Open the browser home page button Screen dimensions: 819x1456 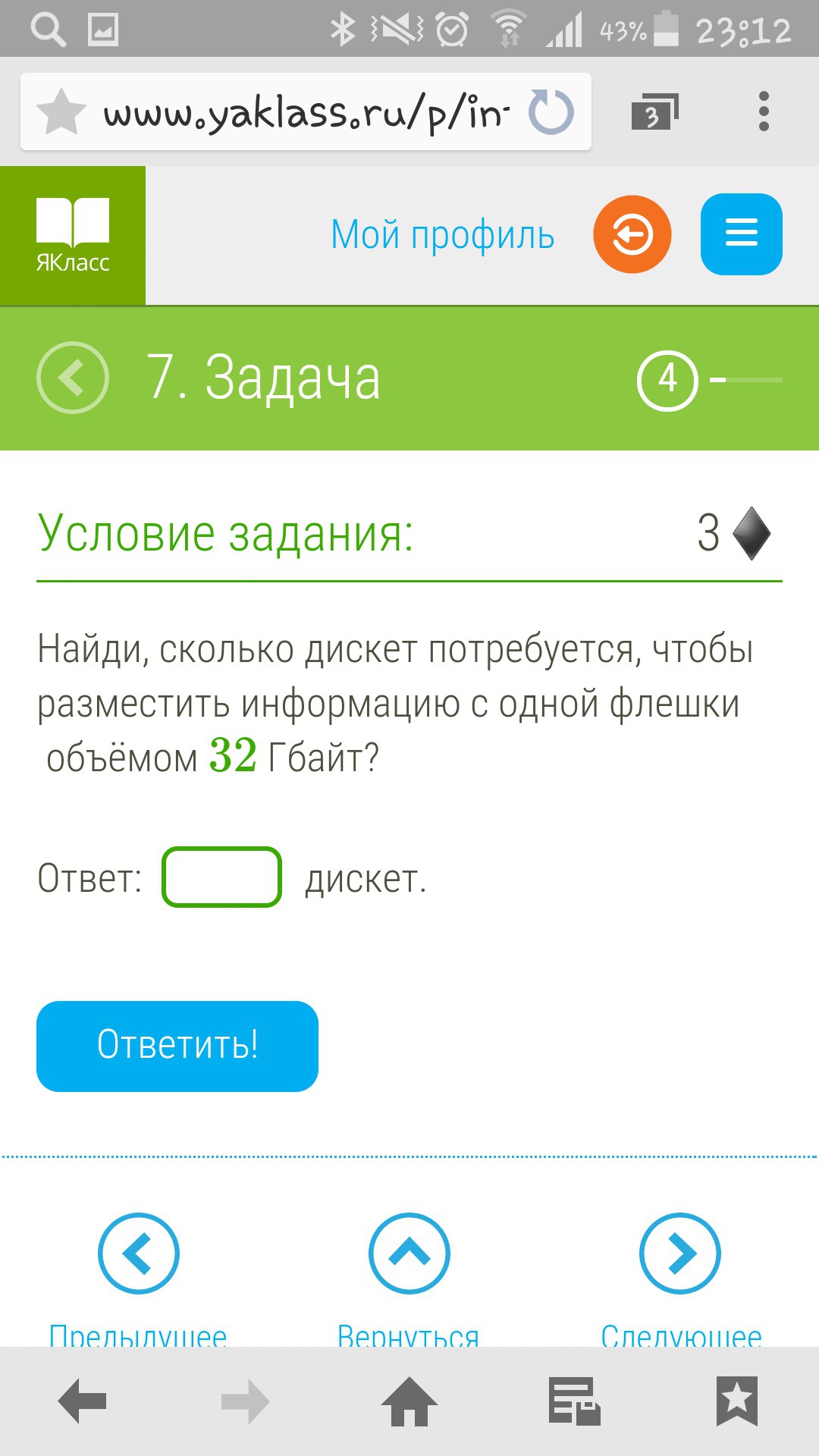coord(409,1401)
